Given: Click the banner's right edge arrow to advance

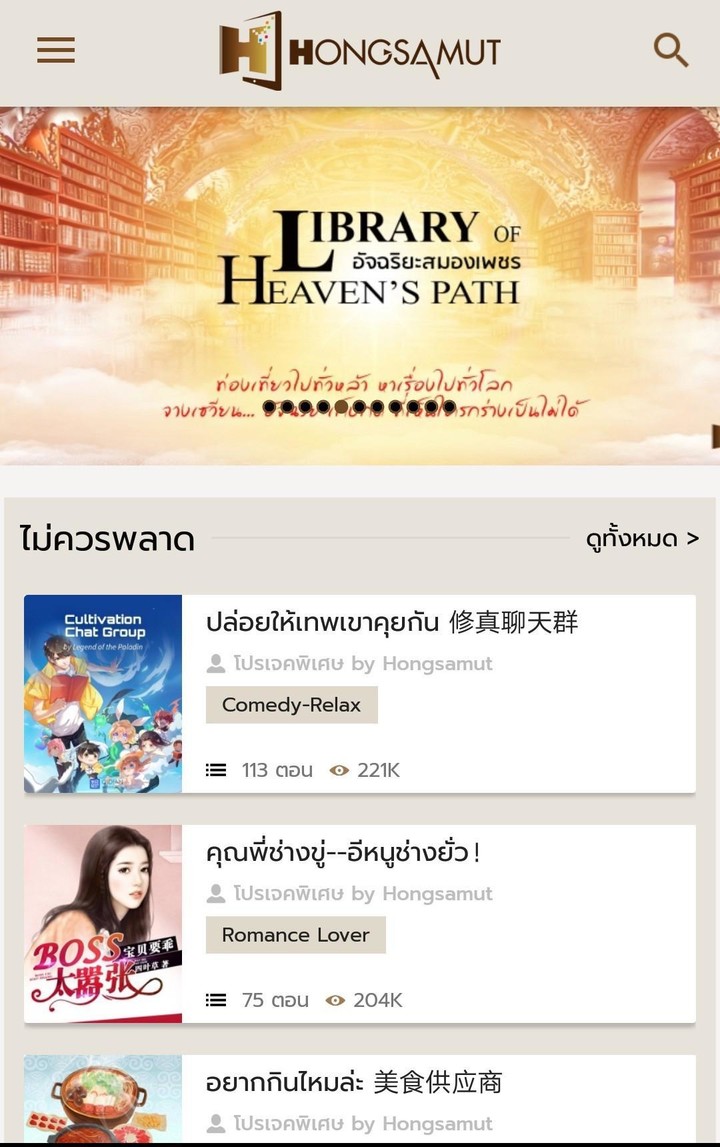Looking at the screenshot, I should coord(714,434).
